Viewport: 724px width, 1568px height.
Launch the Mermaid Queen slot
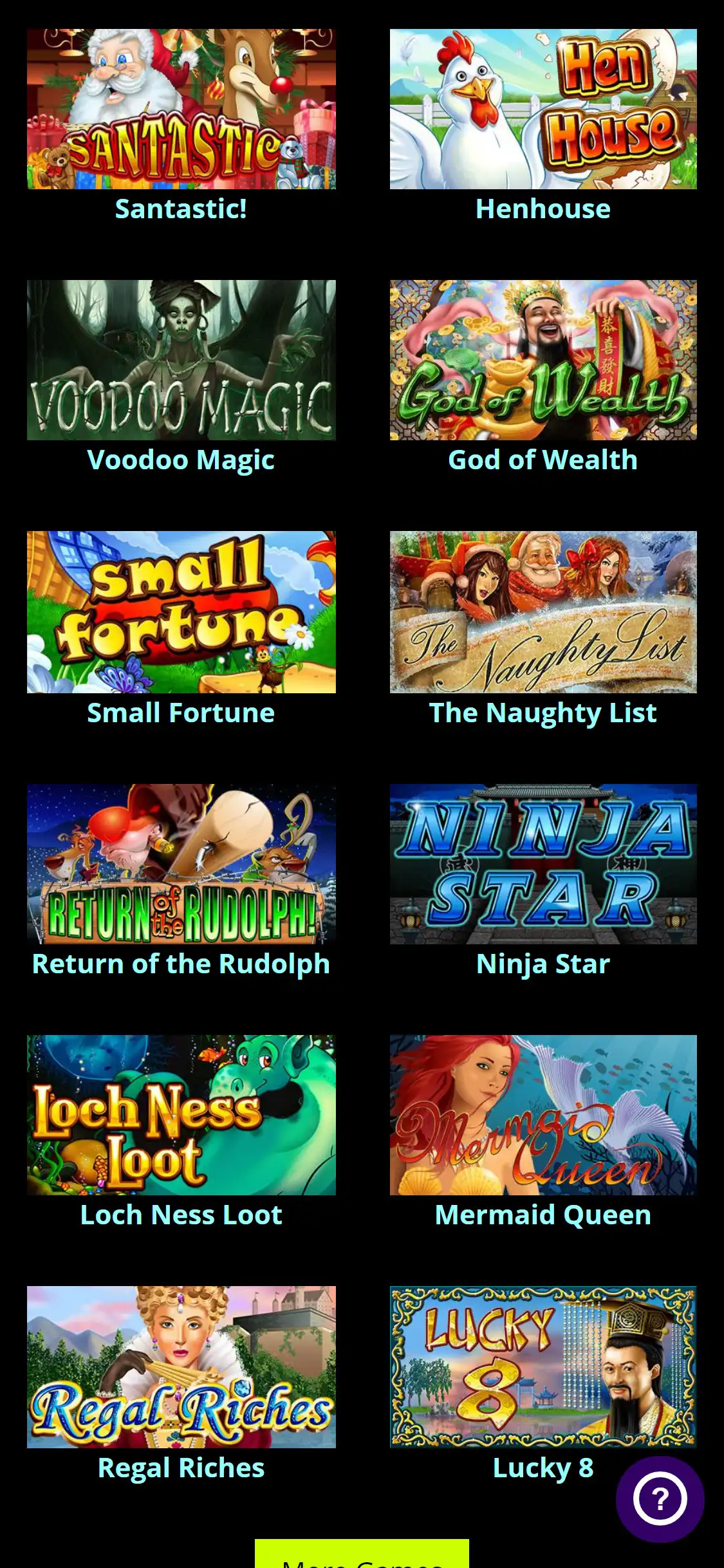pyautogui.click(x=543, y=1115)
